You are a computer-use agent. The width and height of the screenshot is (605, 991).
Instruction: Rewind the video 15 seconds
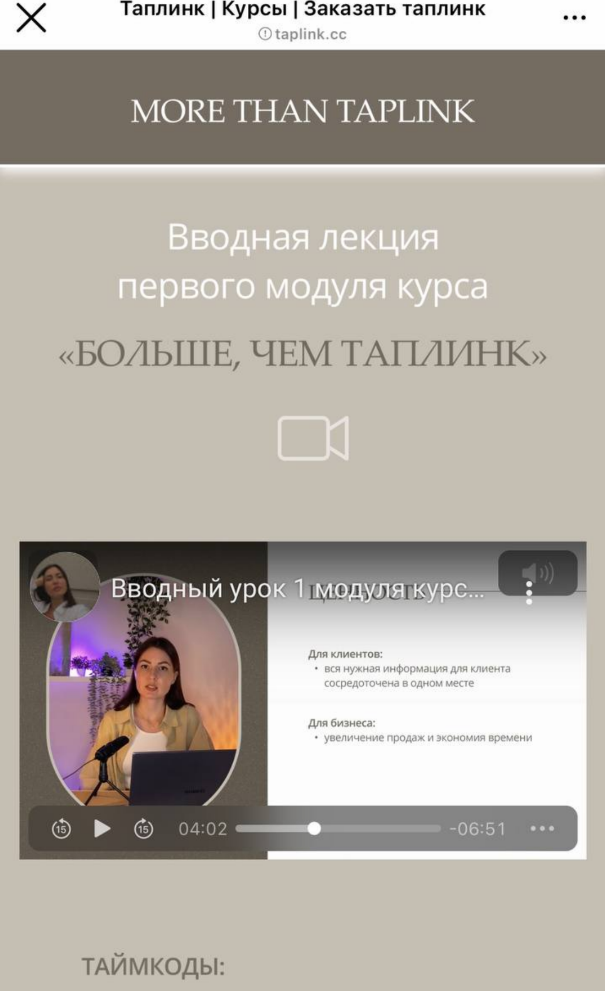coord(61,828)
